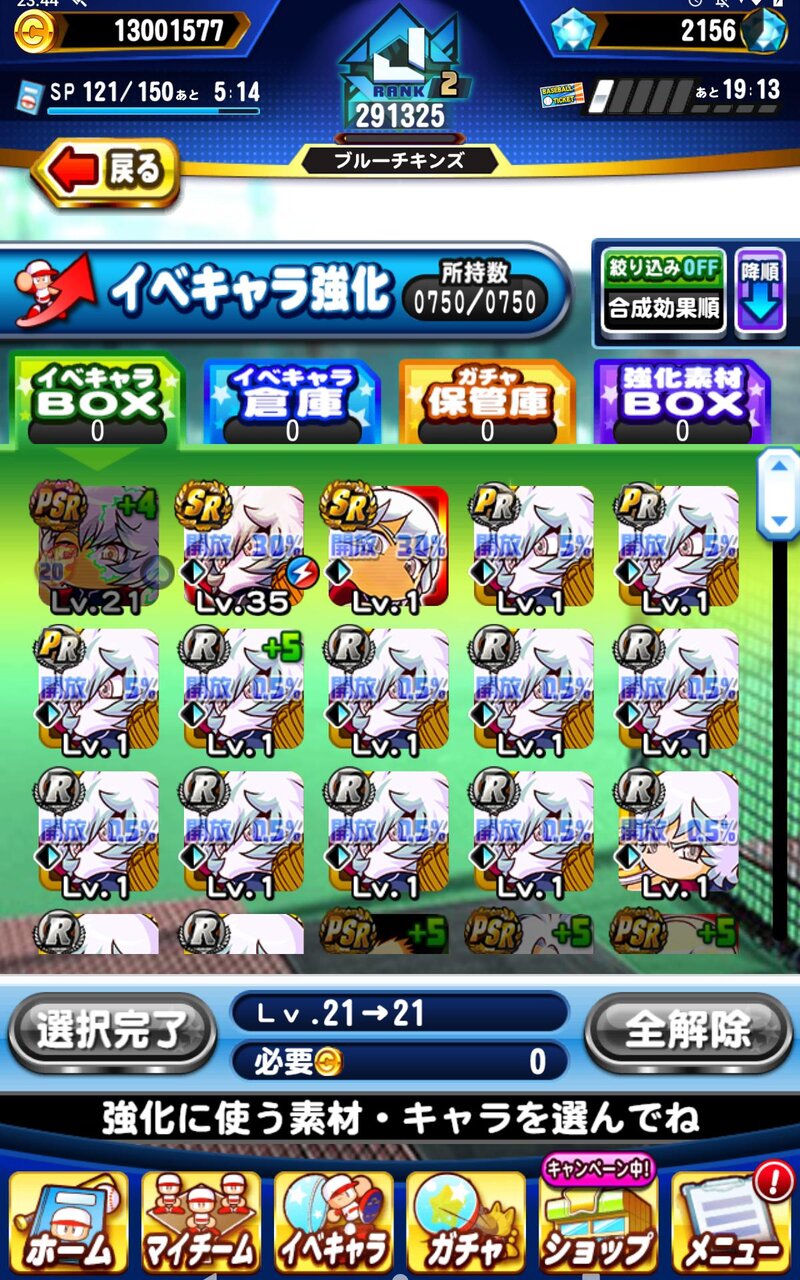Switch to the 強化素材BOX tab
Image resolution: width=800 pixels, height=1280 pixels.
point(682,400)
